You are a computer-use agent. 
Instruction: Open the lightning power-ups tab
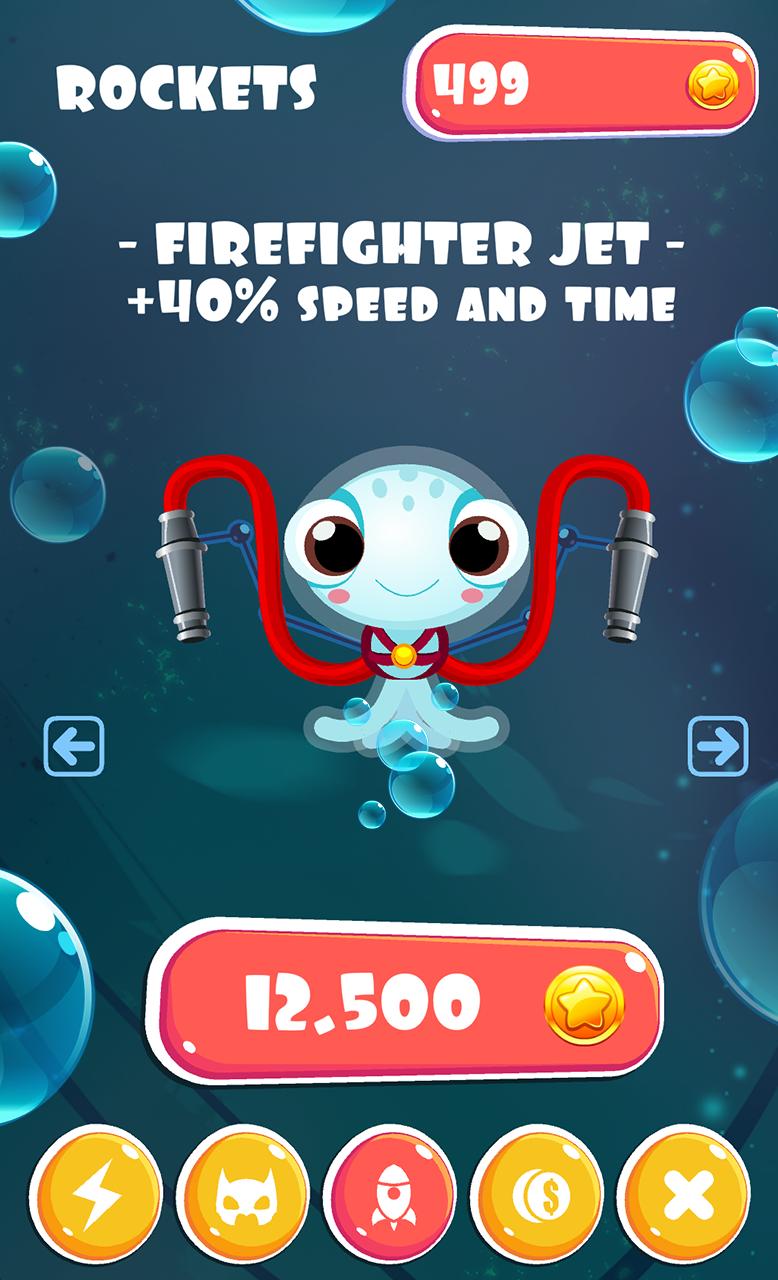pyautogui.click(x=99, y=1194)
